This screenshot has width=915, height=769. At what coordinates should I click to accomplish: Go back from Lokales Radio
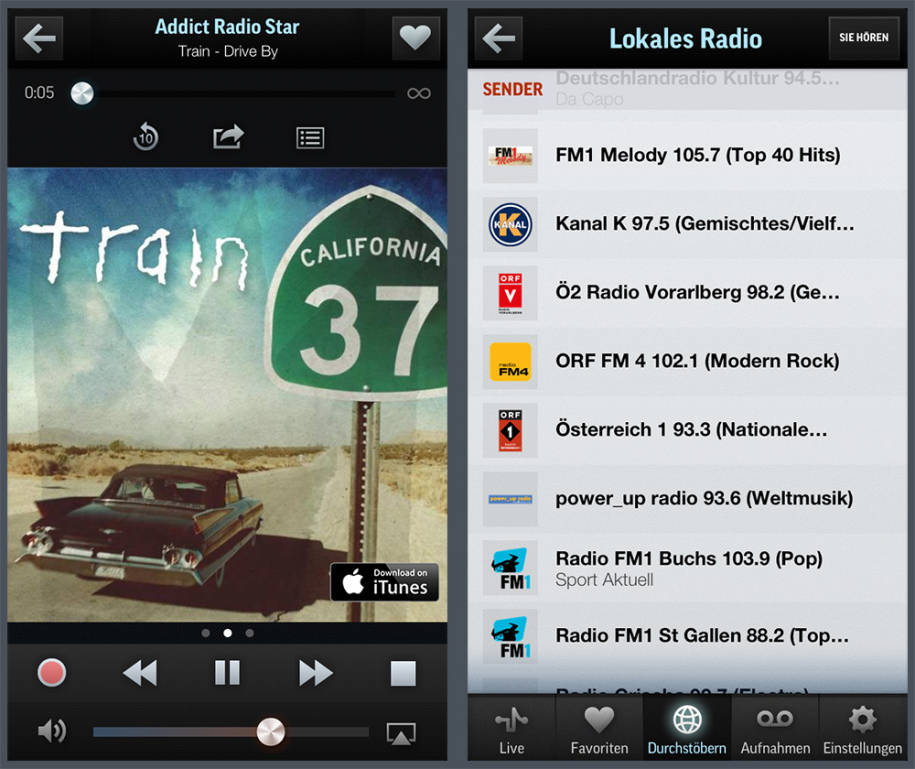[x=499, y=39]
